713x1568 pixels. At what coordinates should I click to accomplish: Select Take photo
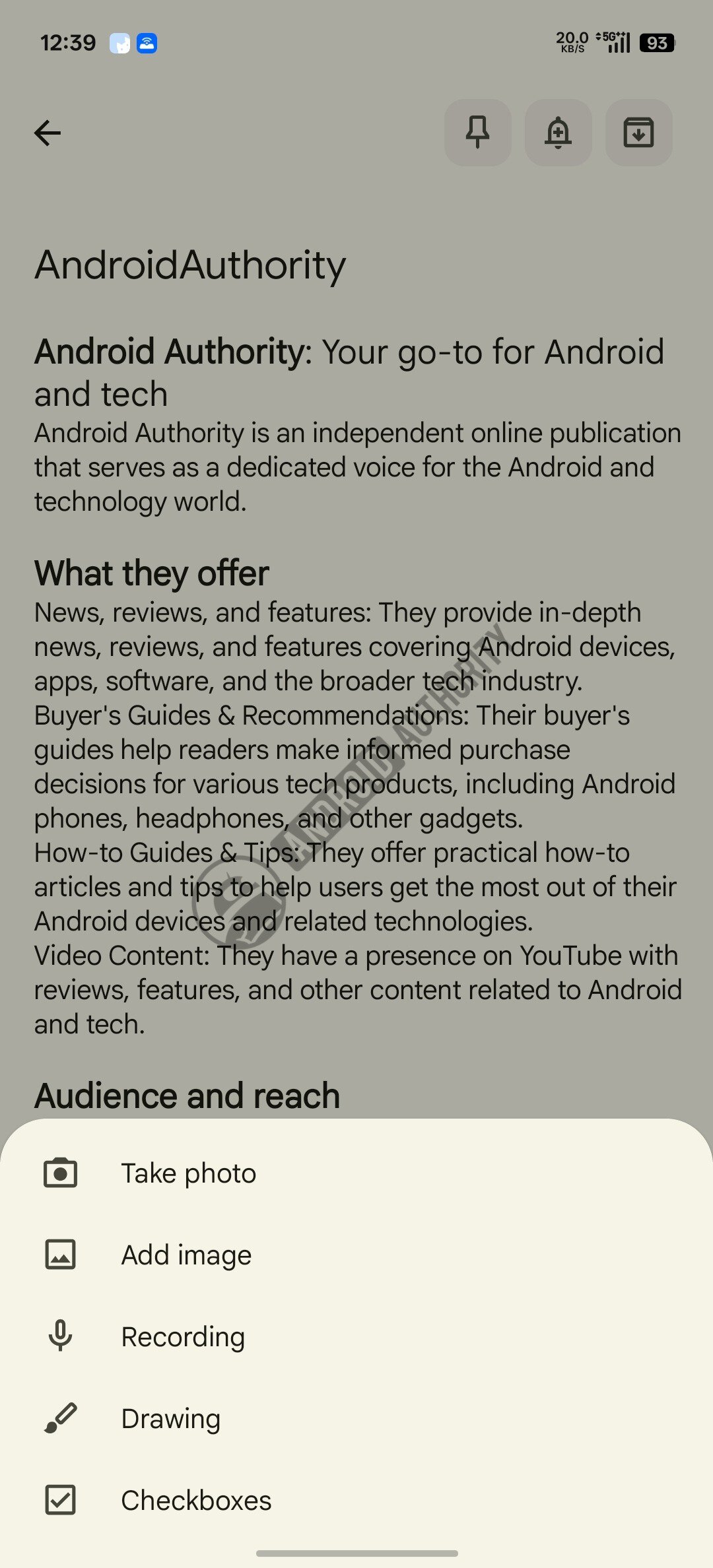356,1173
